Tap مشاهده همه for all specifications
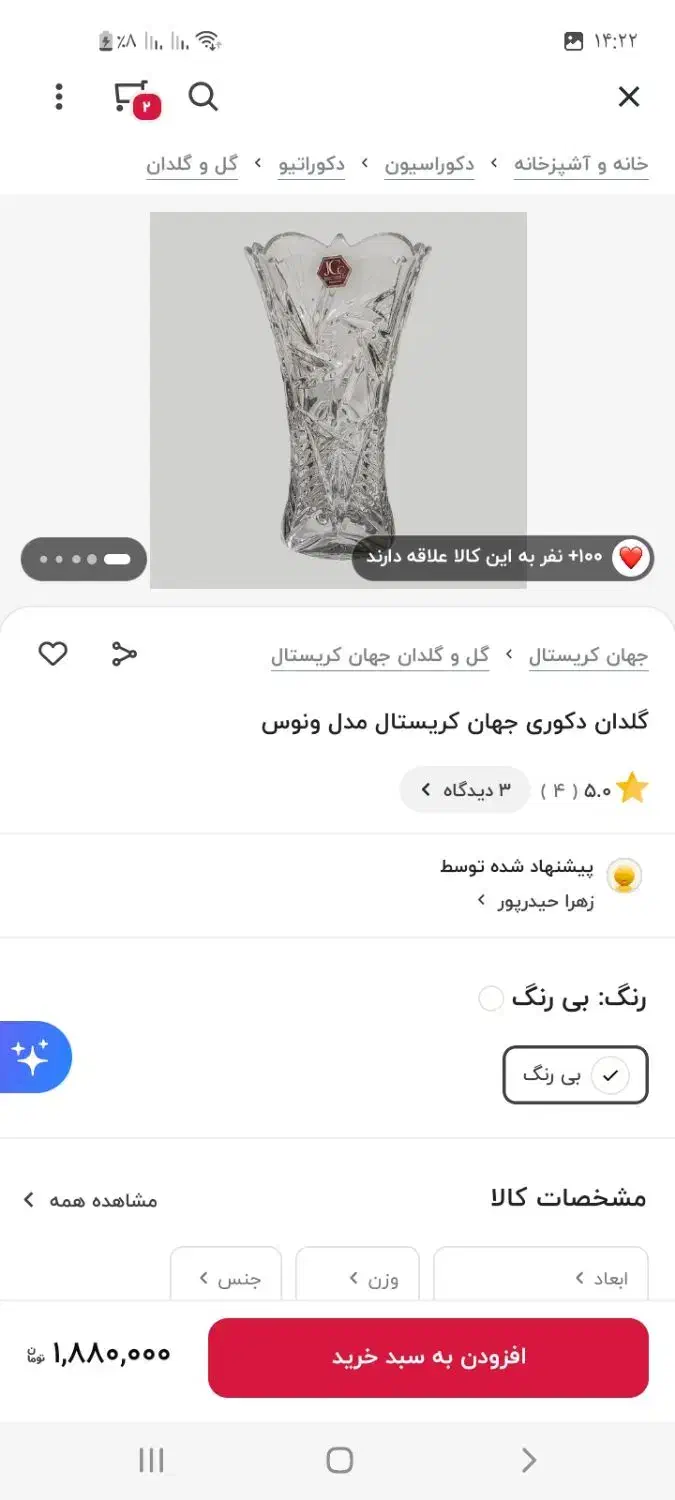Image resolution: width=675 pixels, height=1500 pixels. [90, 1200]
